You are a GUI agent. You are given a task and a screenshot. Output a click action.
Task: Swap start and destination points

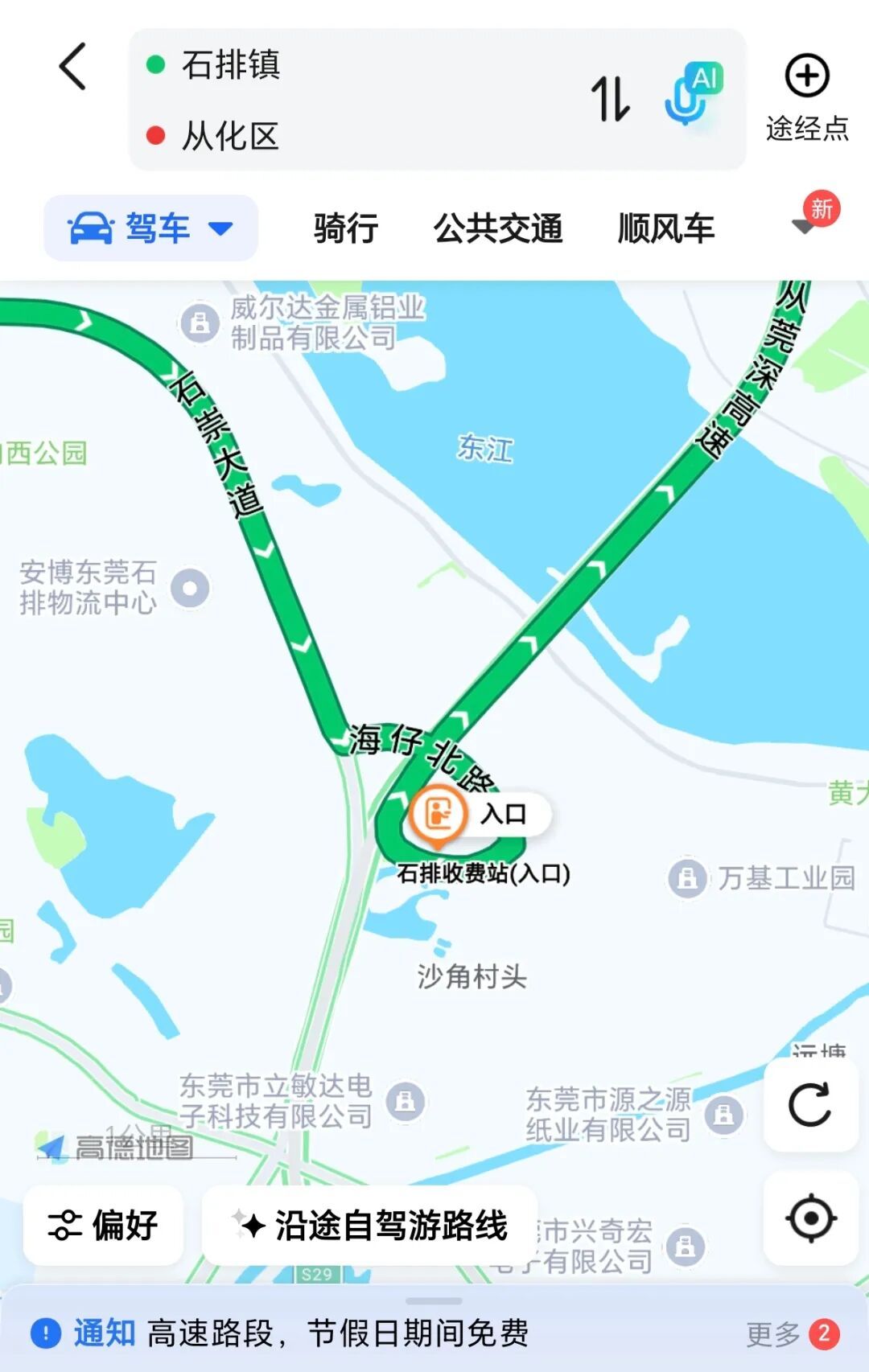pos(611,99)
